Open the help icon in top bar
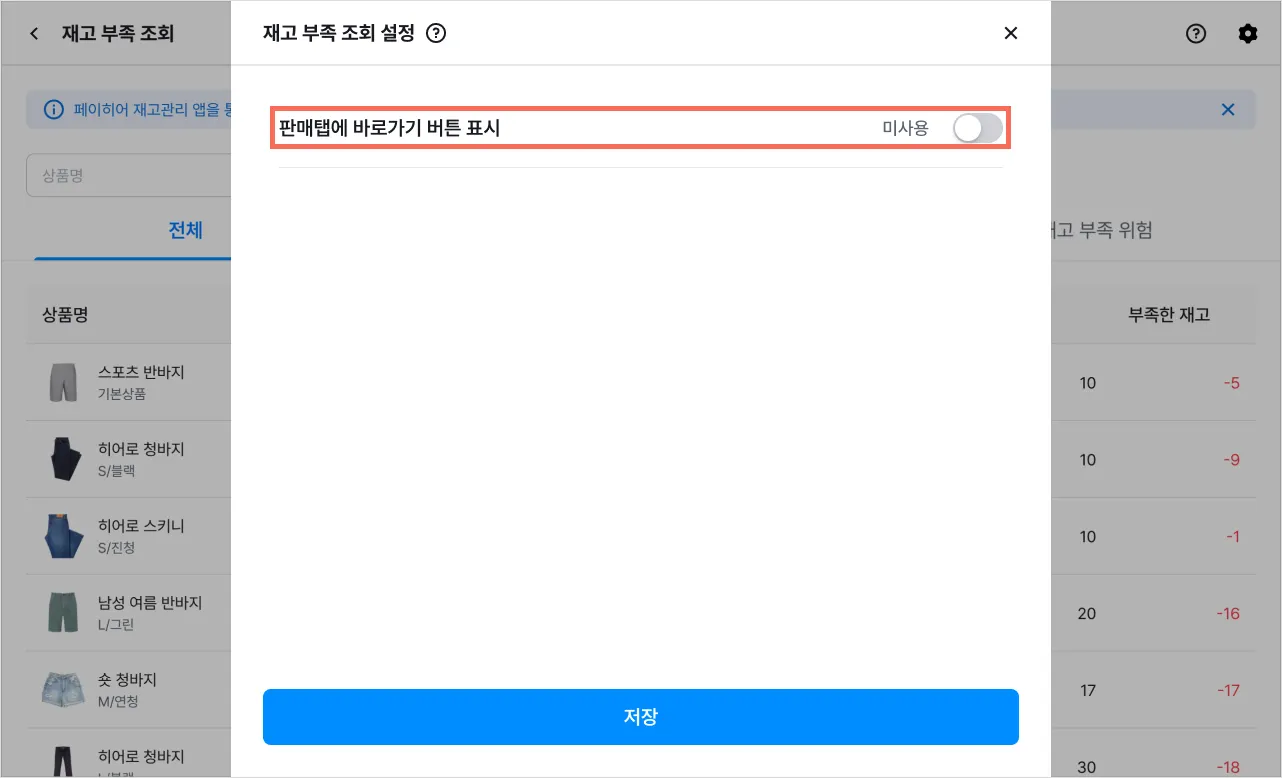Viewport: 1282px width, 778px height. point(1195,34)
